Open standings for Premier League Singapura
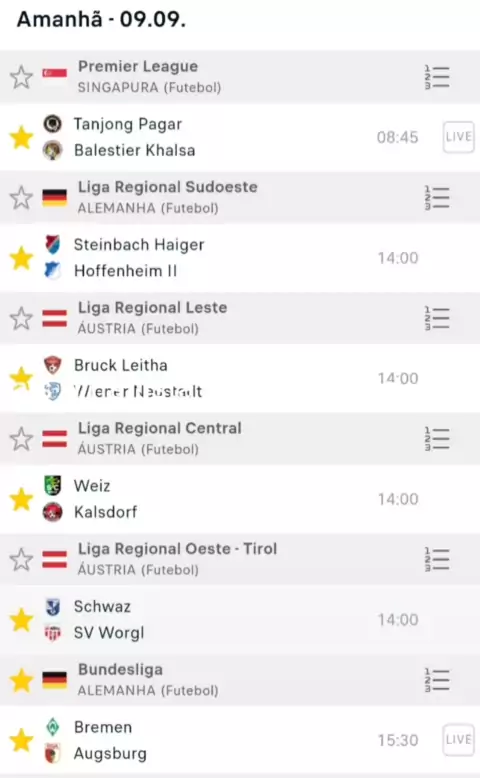The width and height of the screenshot is (480, 778). click(437, 77)
